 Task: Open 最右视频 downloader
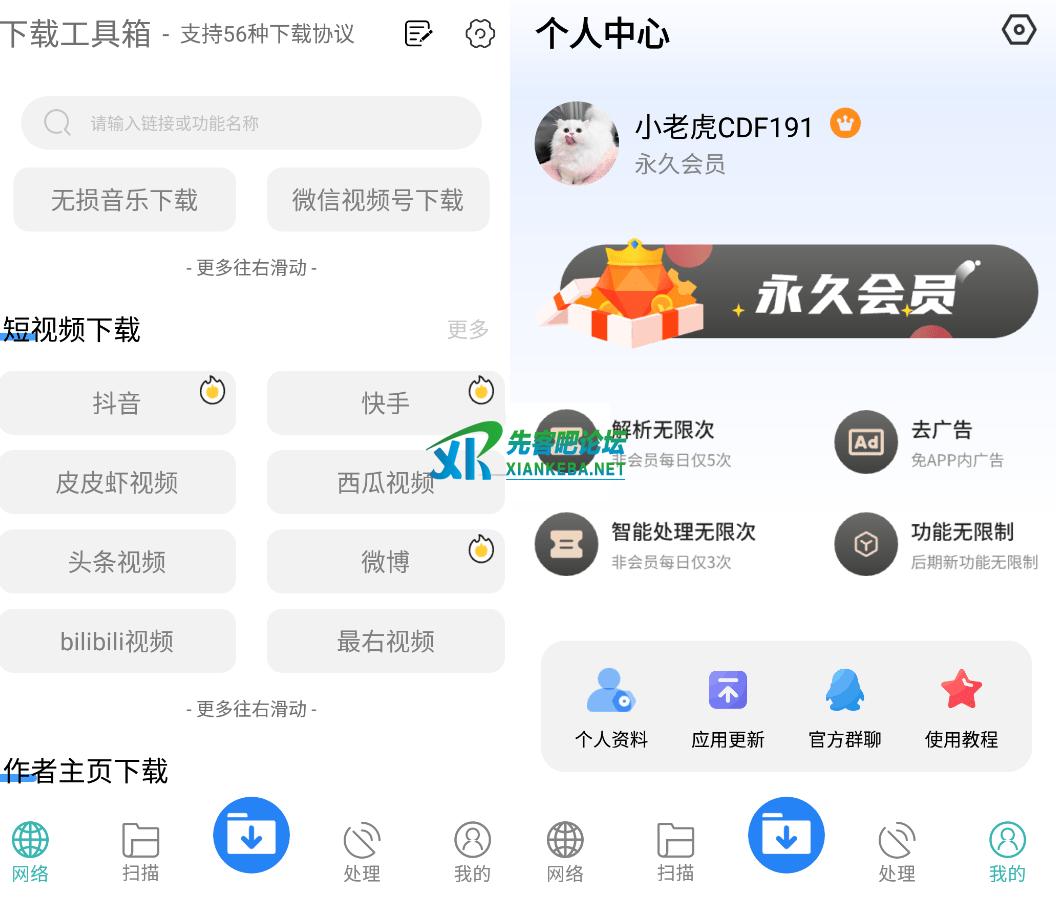pos(385,641)
